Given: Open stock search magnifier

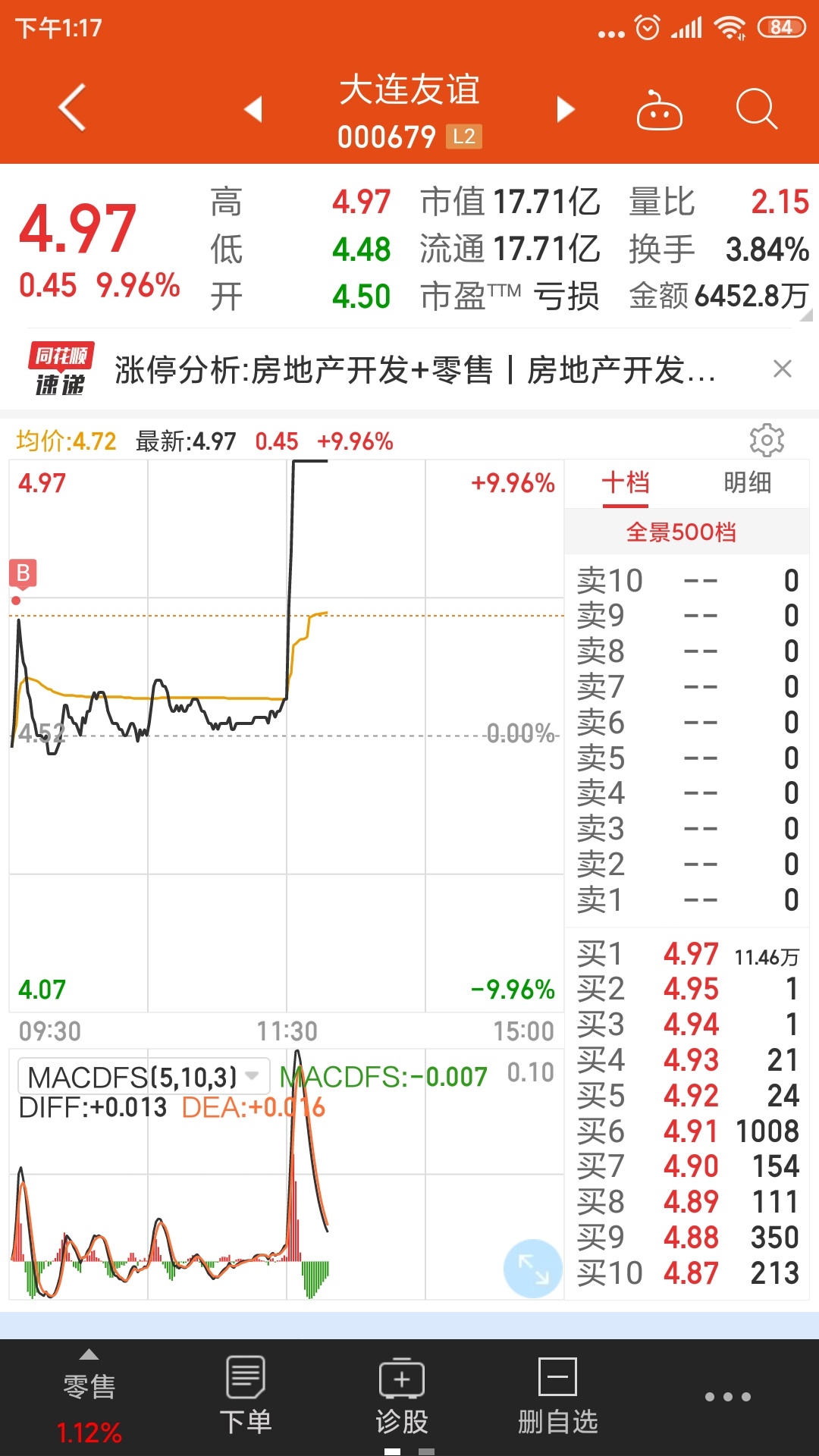Looking at the screenshot, I should pos(757,110).
